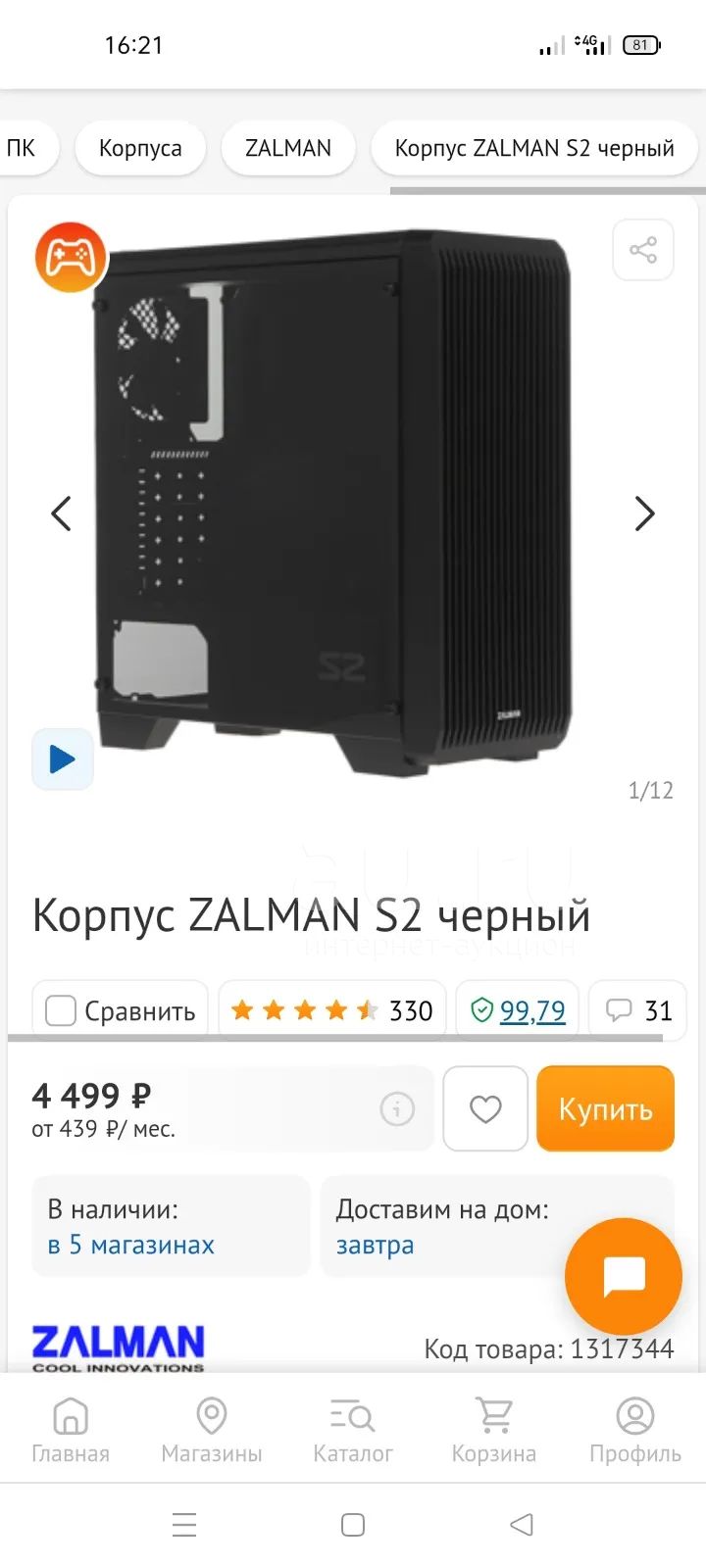This screenshot has width=706, height=1568.
Task: Open the Корпуса breadcrumb chip
Action: click(x=140, y=148)
